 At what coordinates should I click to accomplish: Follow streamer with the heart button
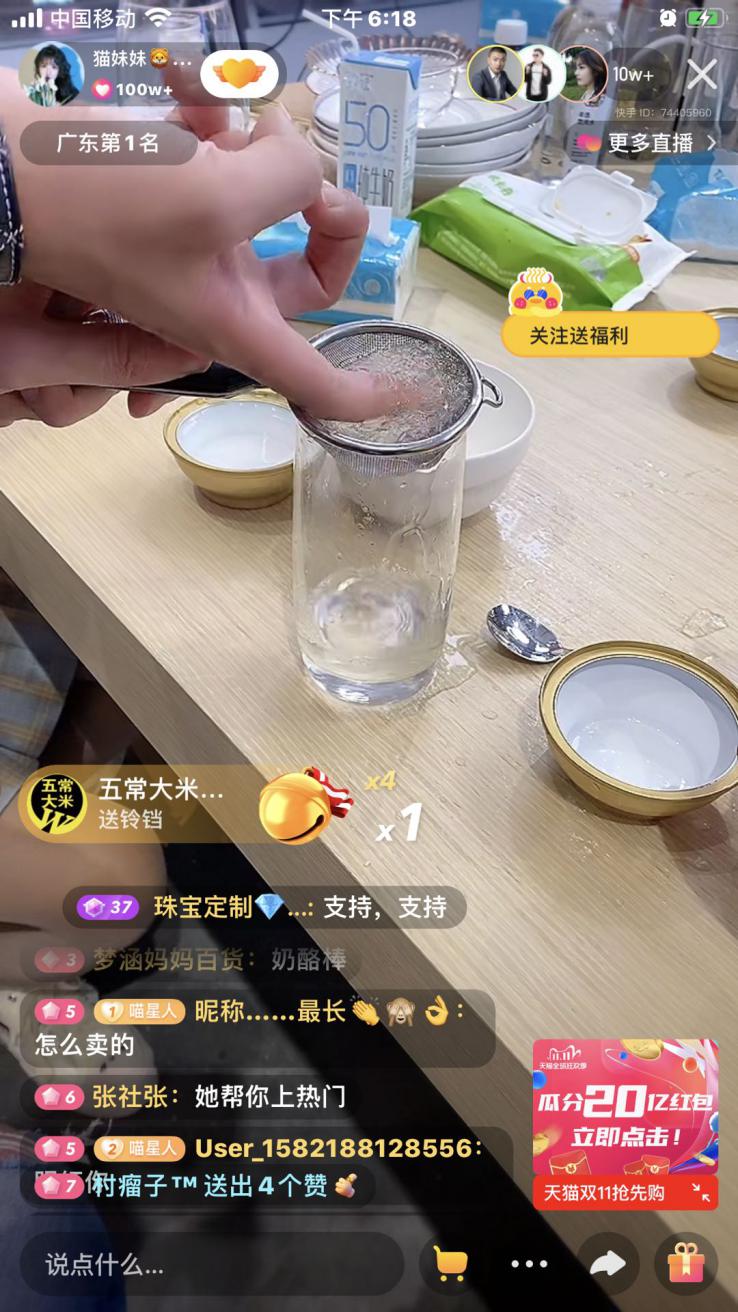[x=239, y=73]
